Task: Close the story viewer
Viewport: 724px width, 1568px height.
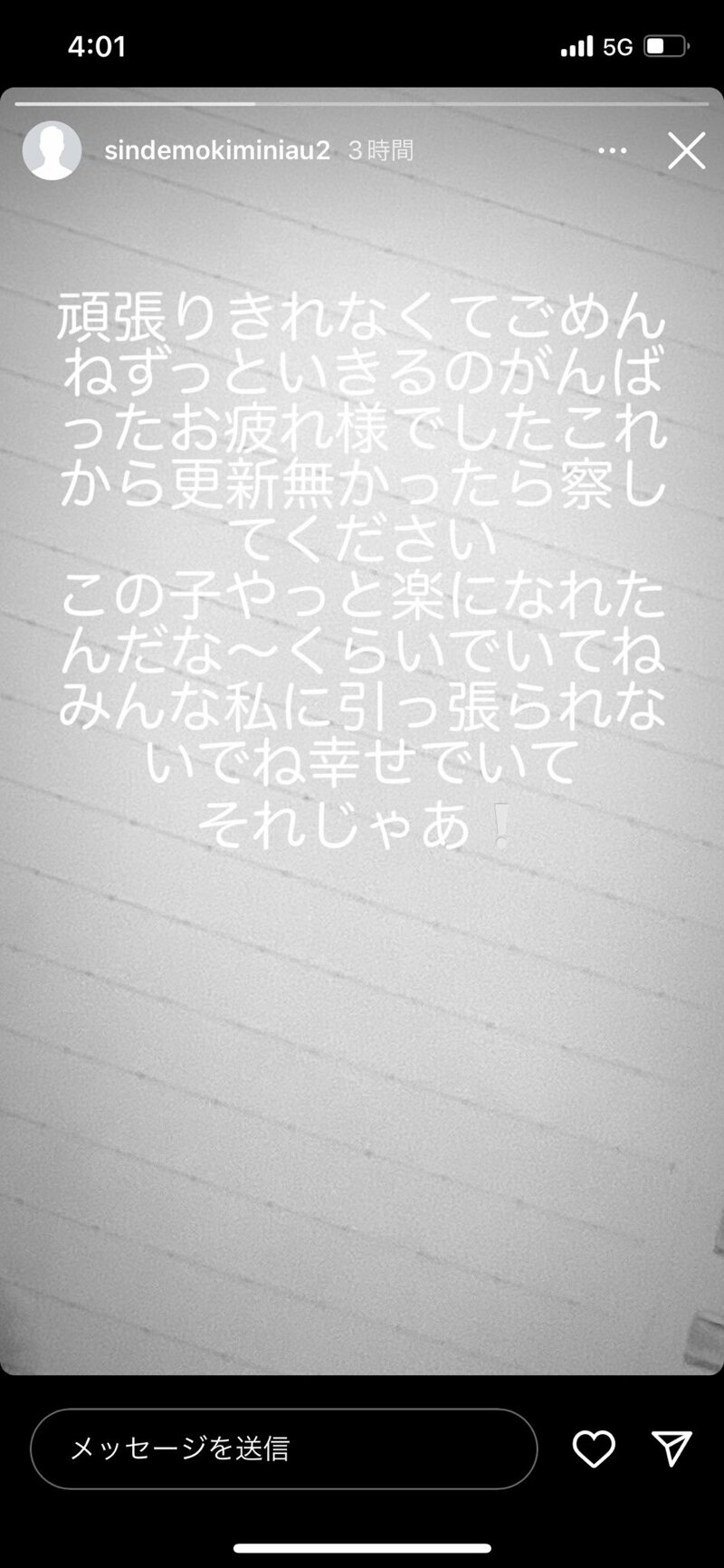Action: point(686,150)
